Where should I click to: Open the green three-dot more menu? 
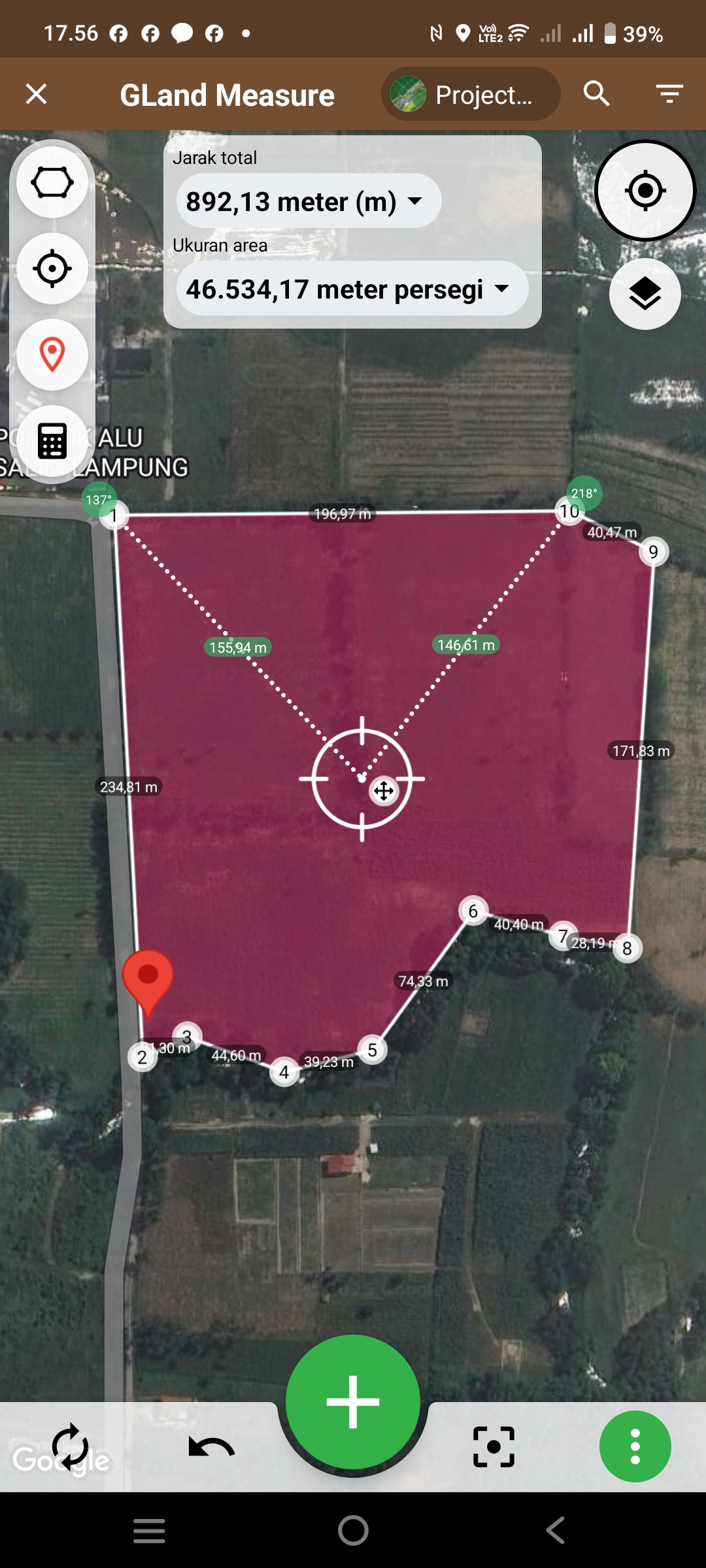(x=635, y=1447)
